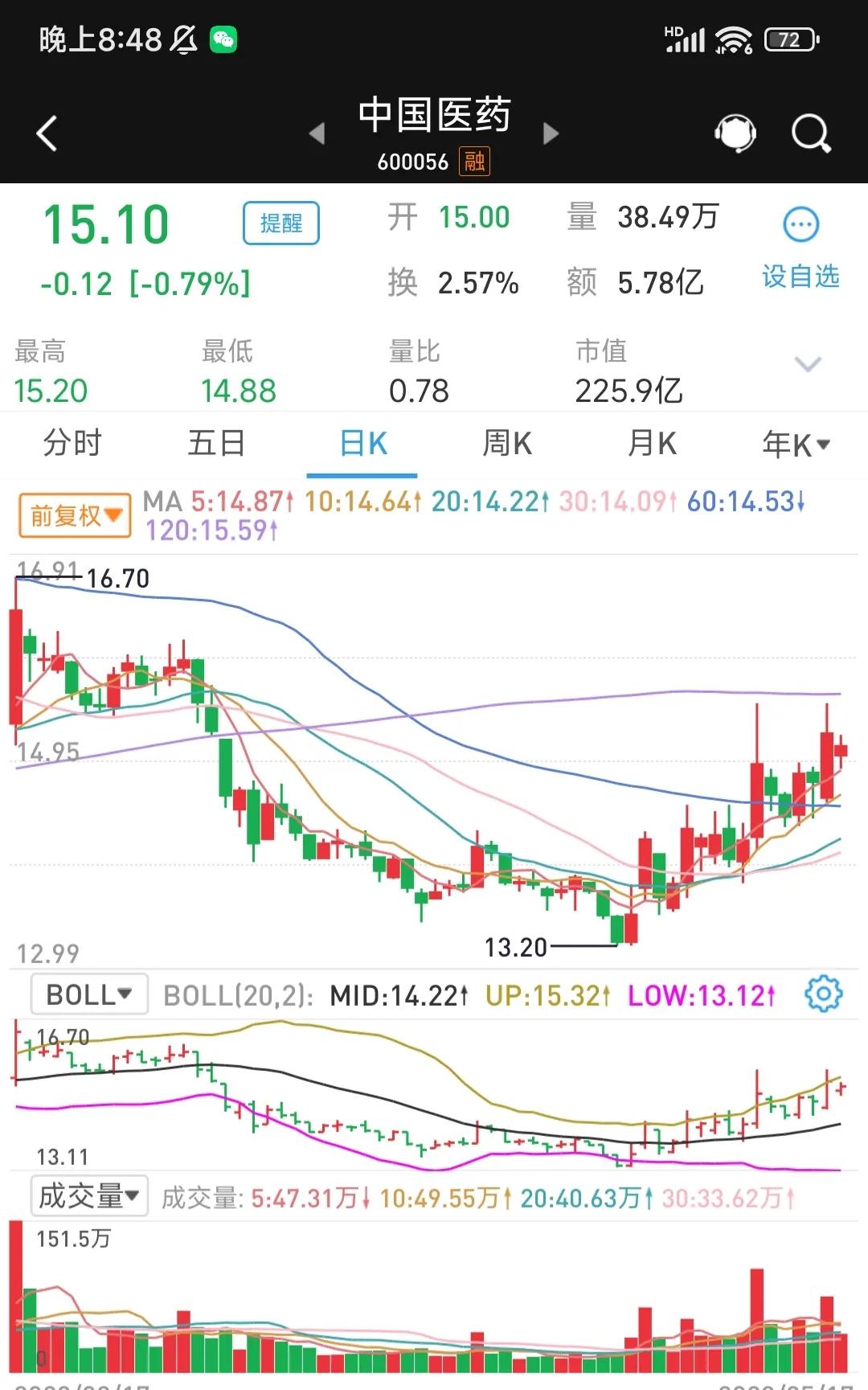
Task: Open more options via the ⋯ circle icon
Action: click(x=800, y=224)
